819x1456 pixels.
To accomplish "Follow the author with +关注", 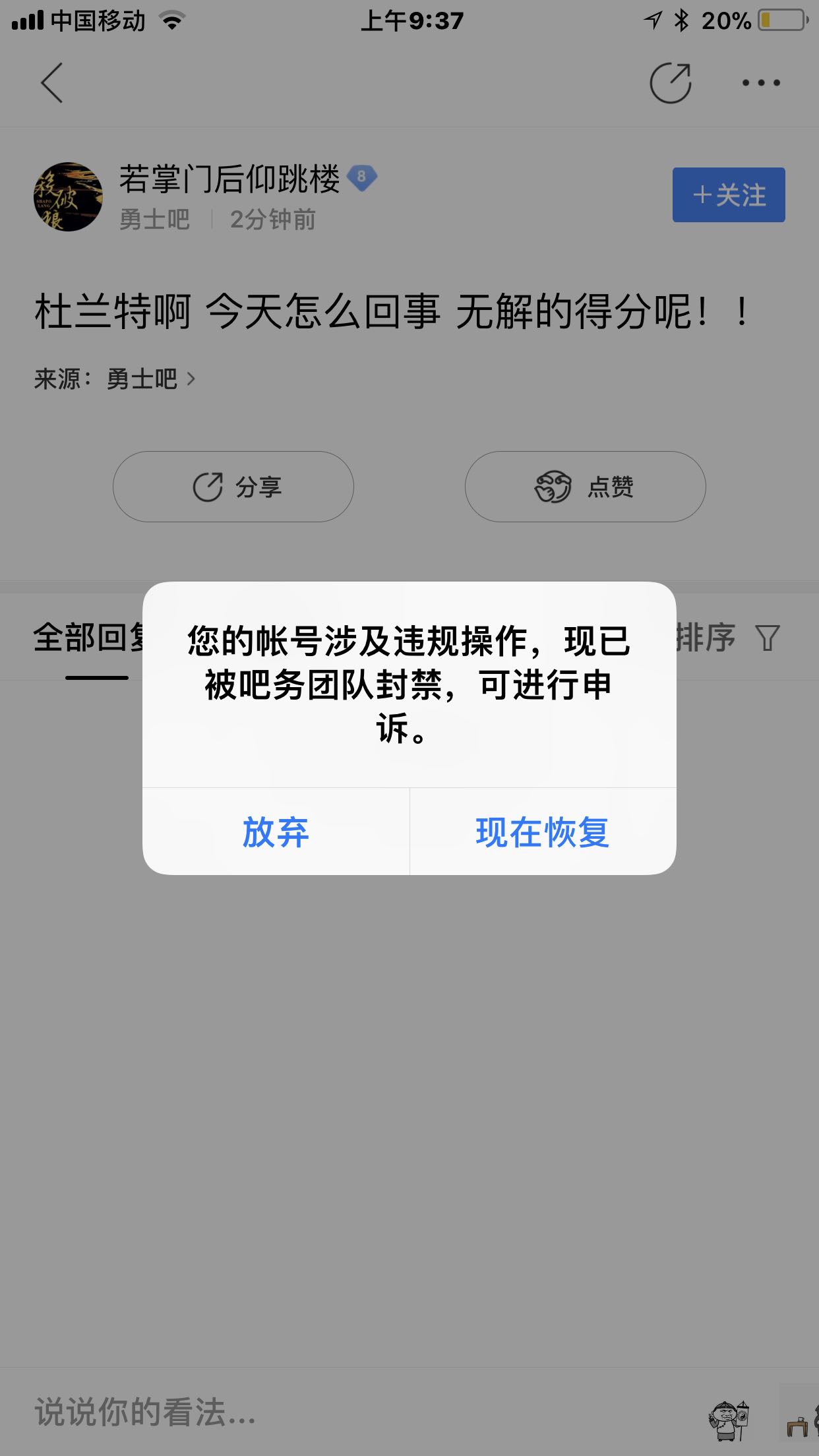I will 729,195.
